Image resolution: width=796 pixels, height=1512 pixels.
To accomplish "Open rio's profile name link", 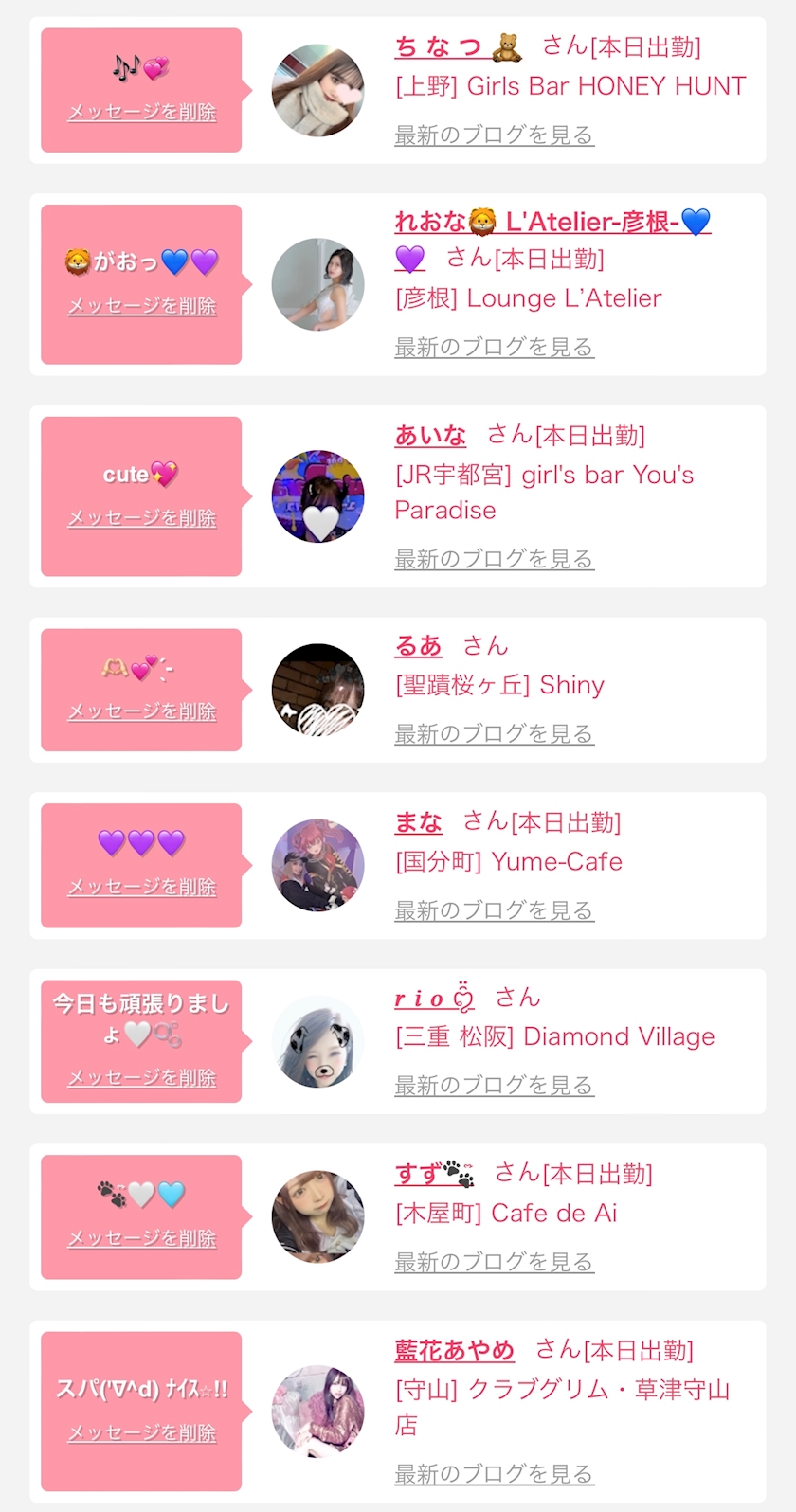I will (x=434, y=998).
